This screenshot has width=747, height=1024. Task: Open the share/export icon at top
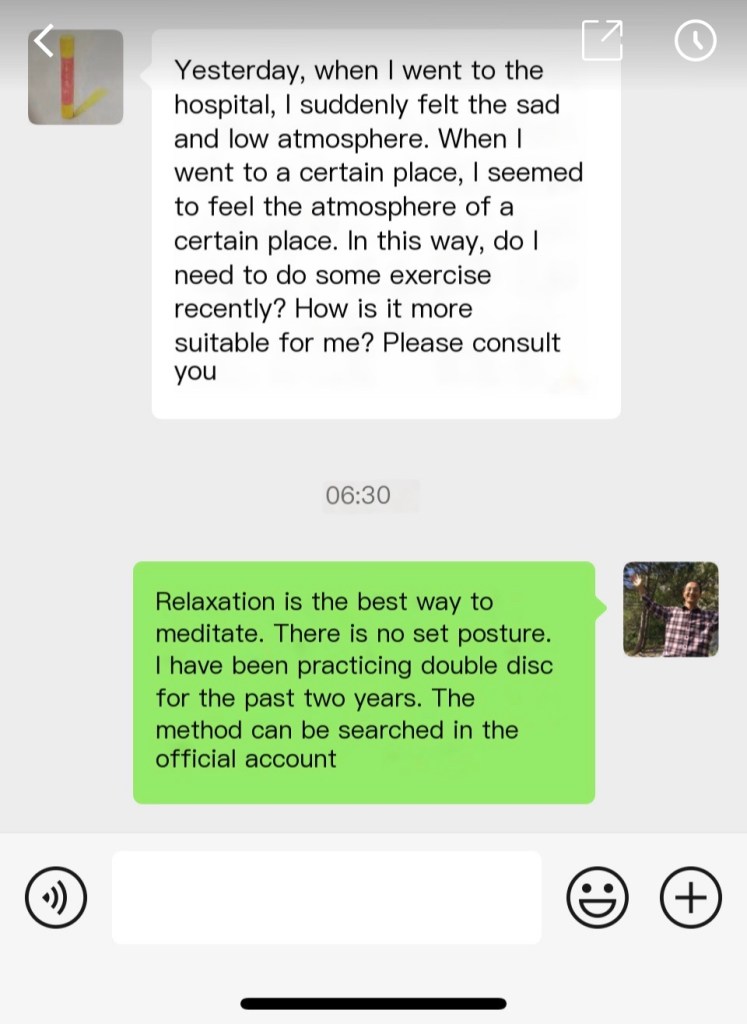[602, 40]
